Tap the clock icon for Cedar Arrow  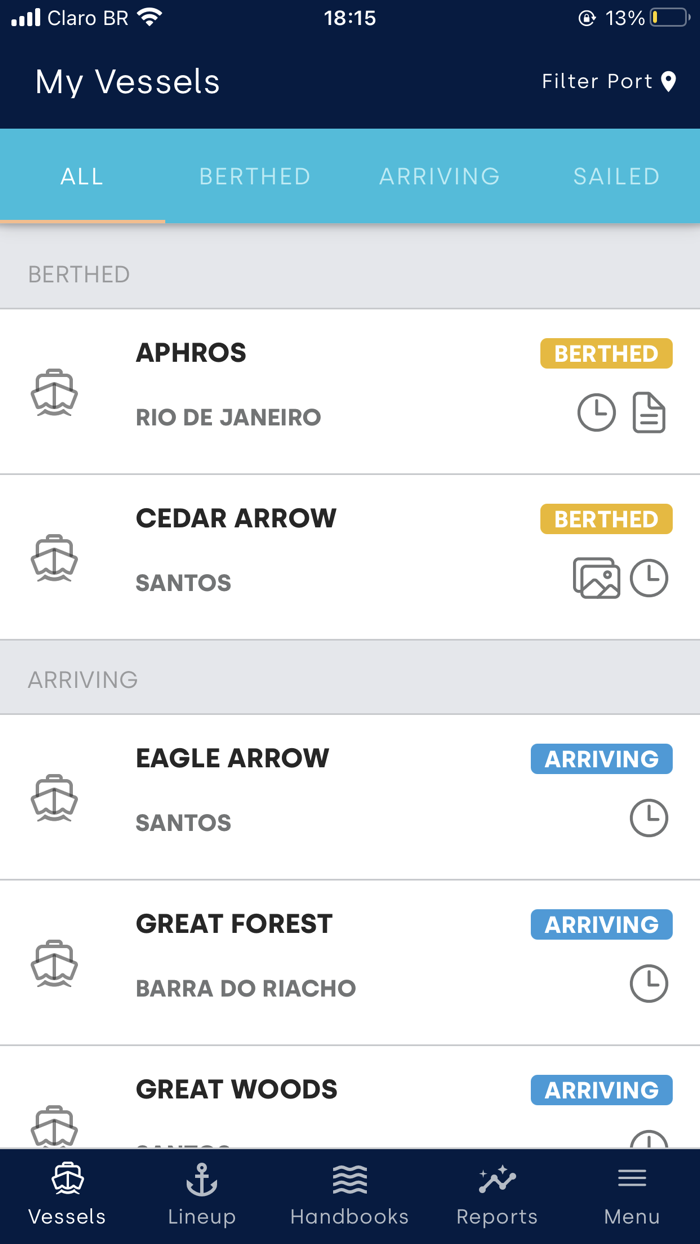649,578
